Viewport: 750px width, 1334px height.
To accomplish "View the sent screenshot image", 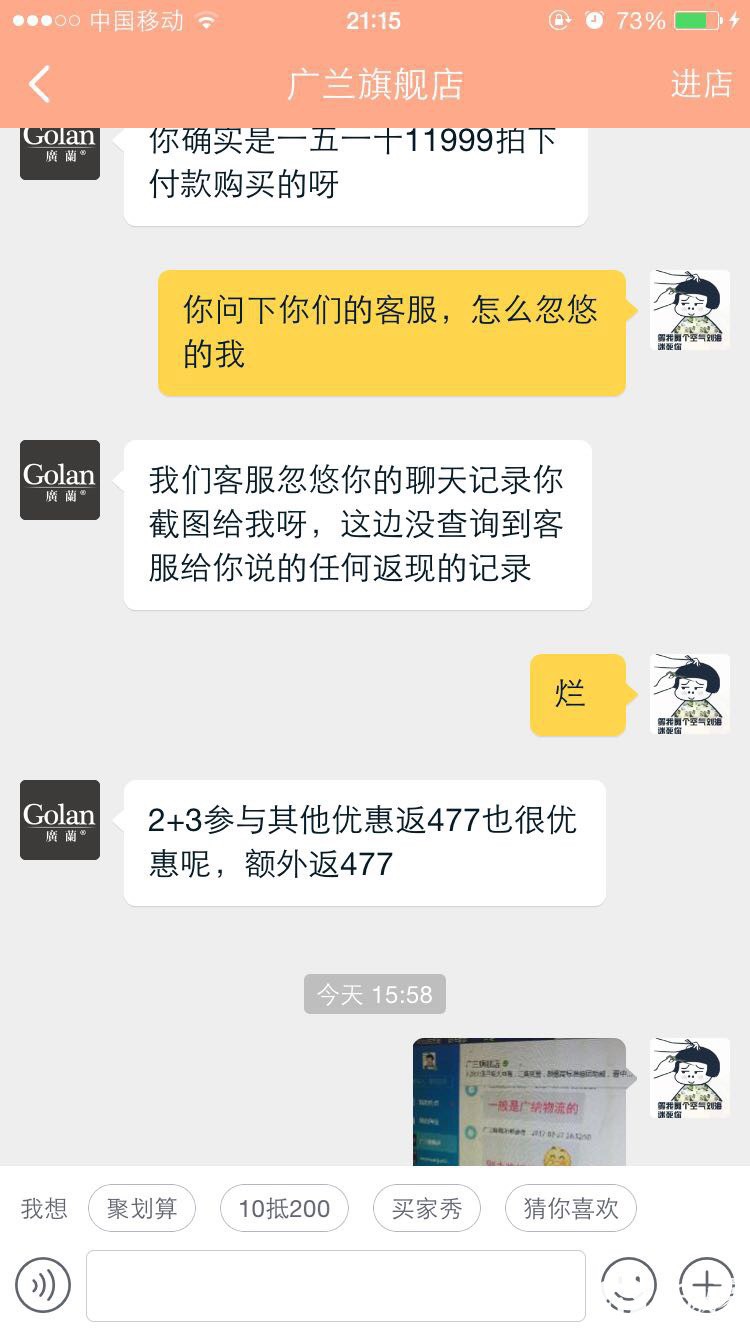I will point(519,1102).
